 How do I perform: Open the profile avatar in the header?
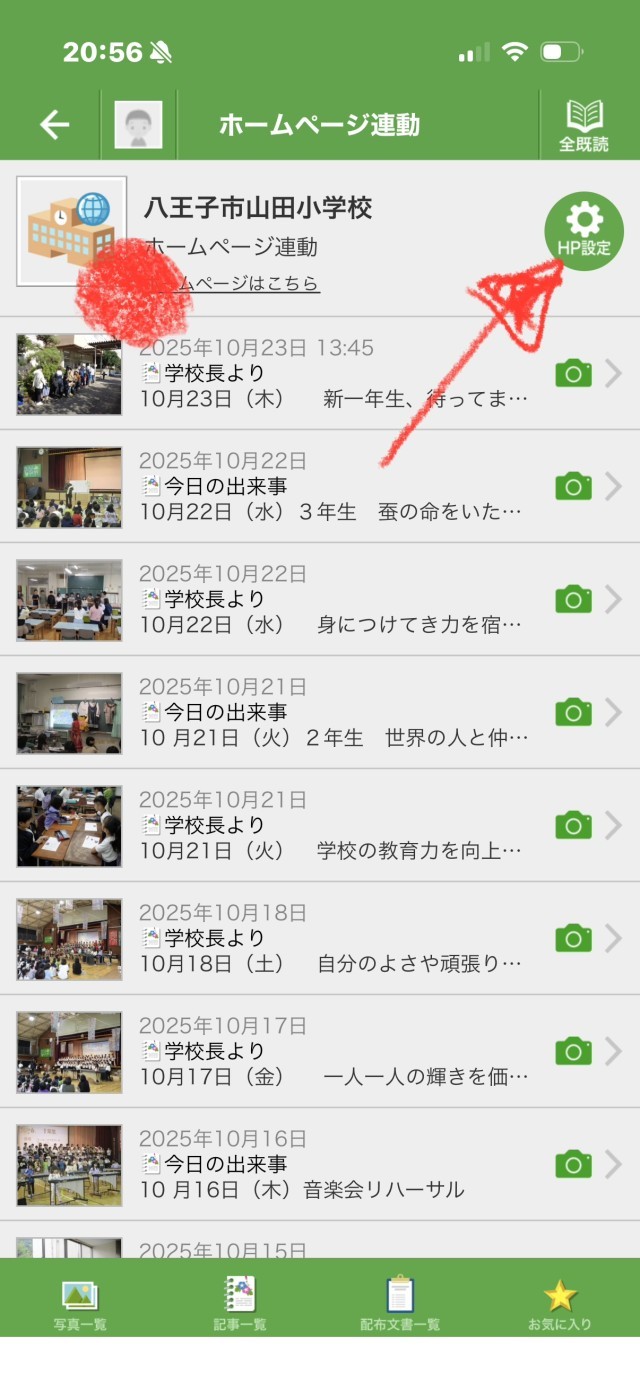coord(138,125)
